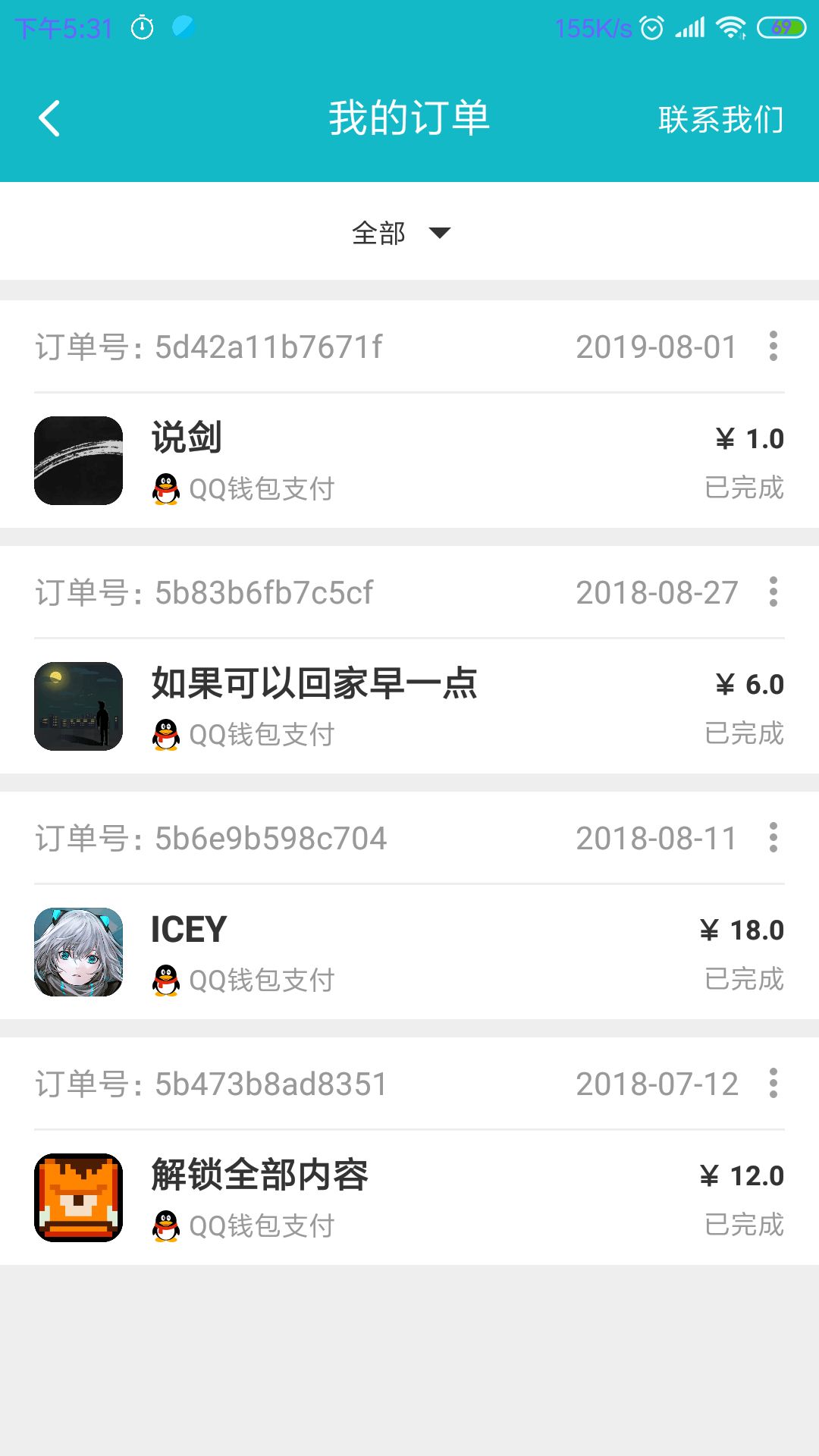
Task: Select the ICEY order entry
Action: pyautogui.click(x=409, y=952)
